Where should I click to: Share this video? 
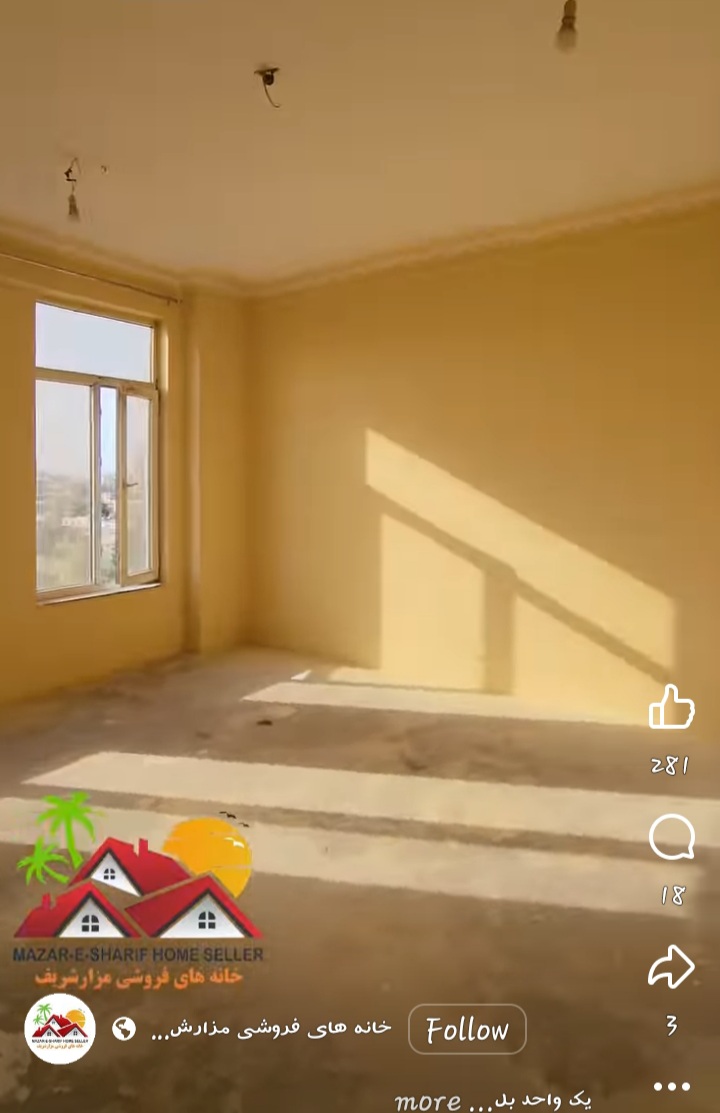click(x=671, y=967)
